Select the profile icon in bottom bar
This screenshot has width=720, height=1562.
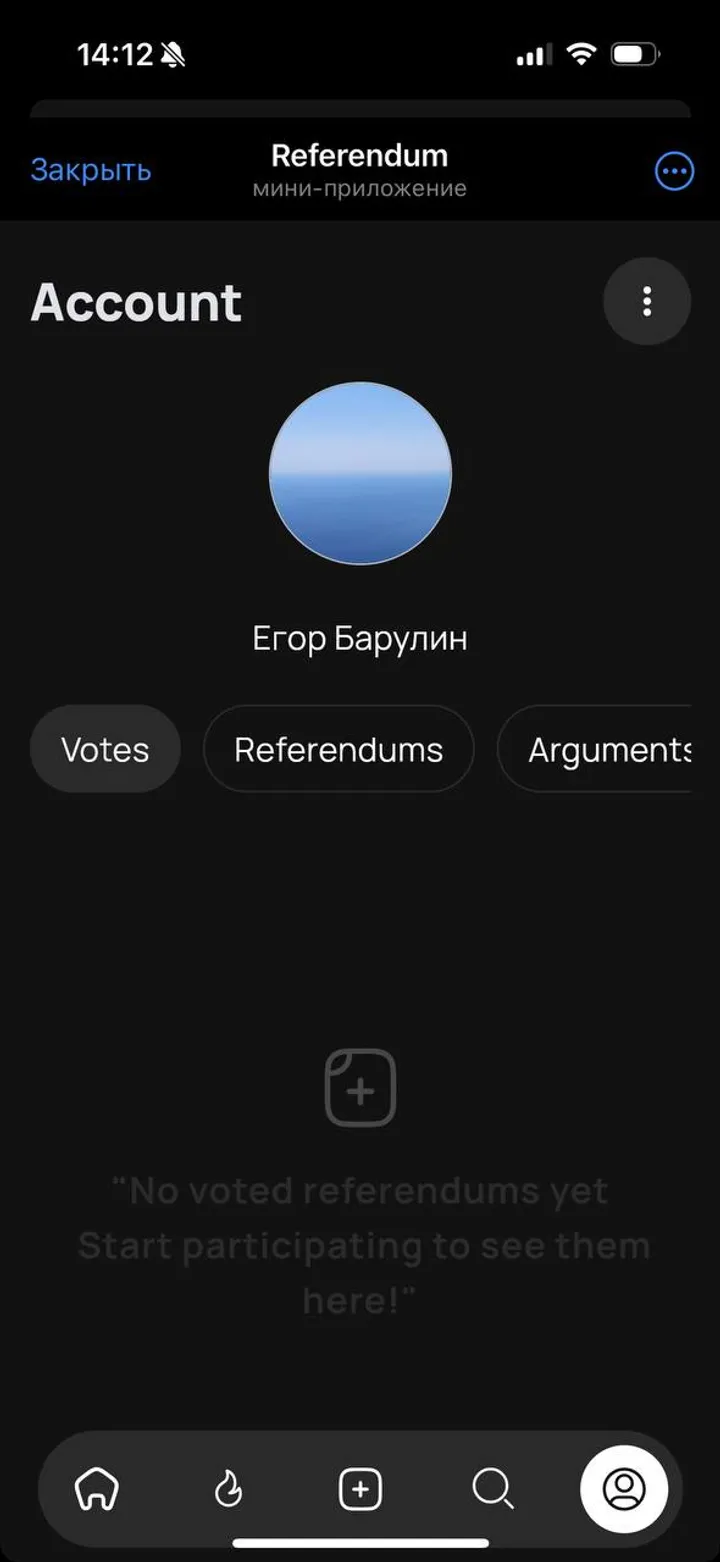[624, 1489]
